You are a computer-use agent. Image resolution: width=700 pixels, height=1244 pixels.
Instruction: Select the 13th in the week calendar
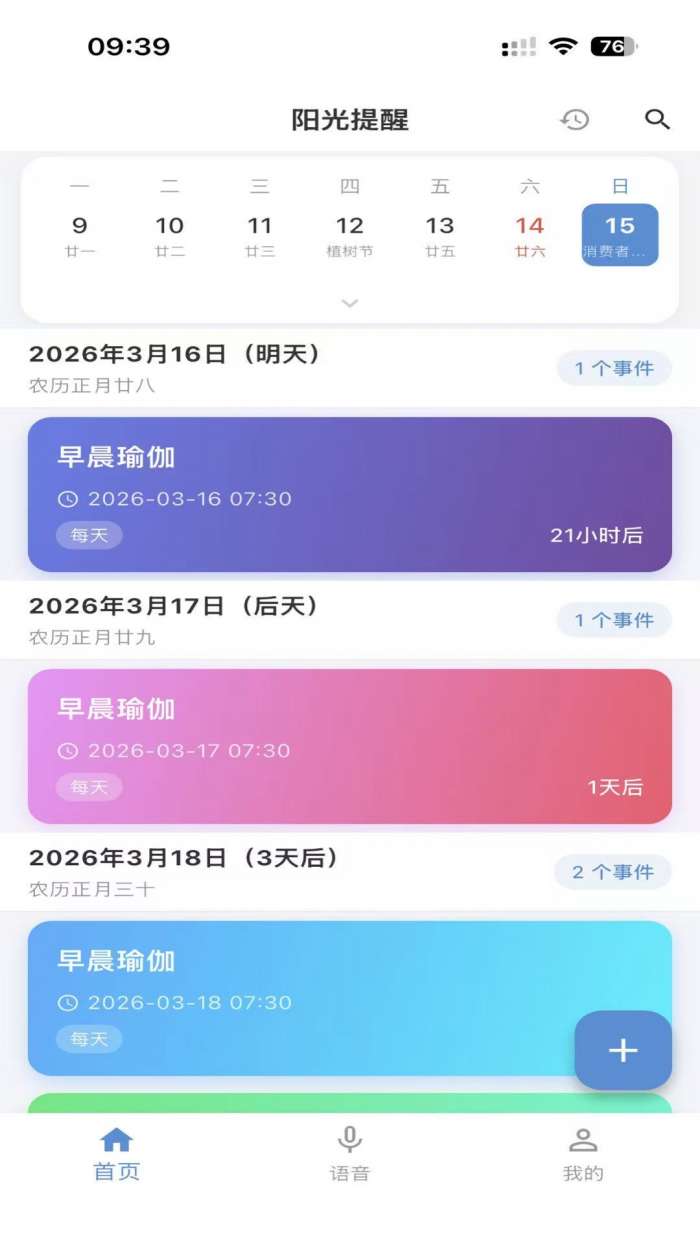[x=440, y=236]
